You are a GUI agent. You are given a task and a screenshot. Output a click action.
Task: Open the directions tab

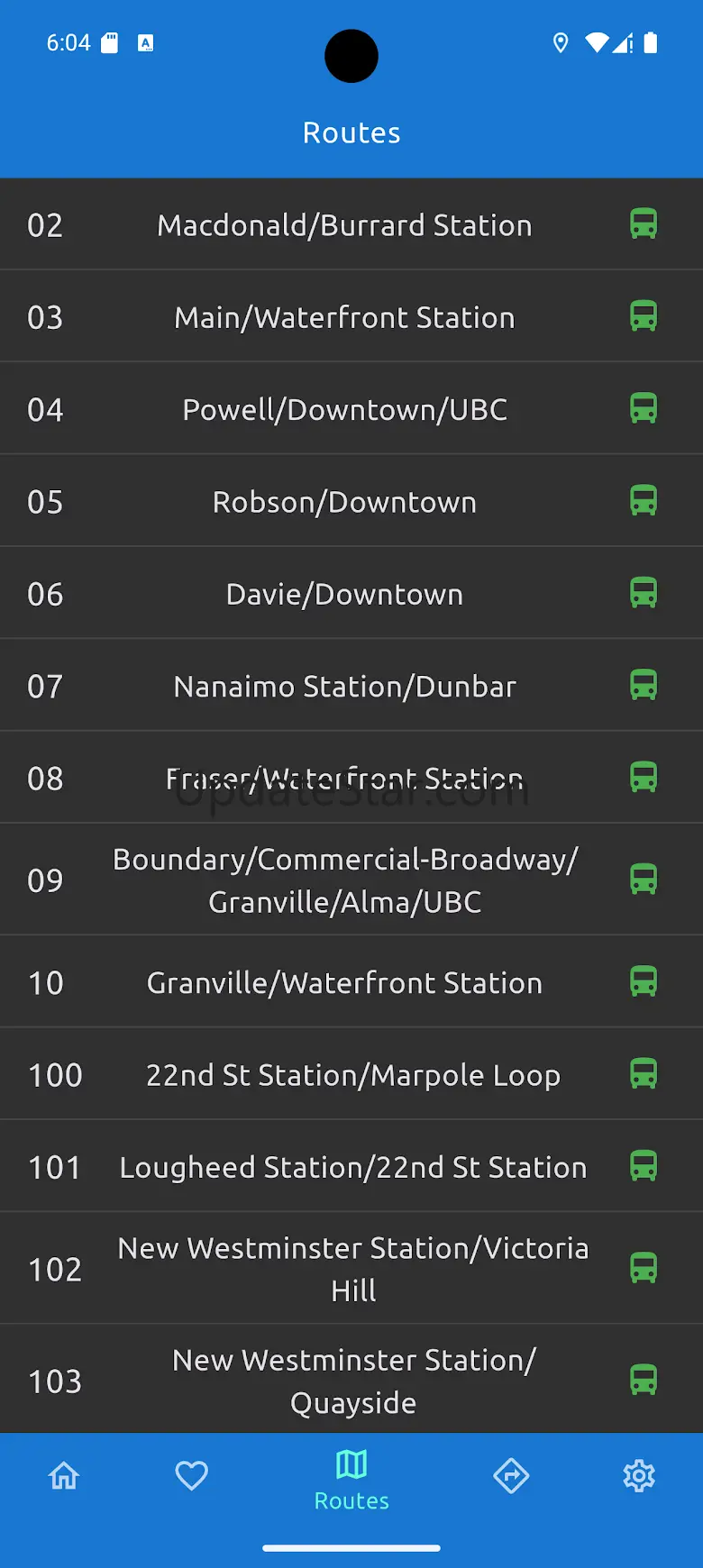pos(511,1475)
